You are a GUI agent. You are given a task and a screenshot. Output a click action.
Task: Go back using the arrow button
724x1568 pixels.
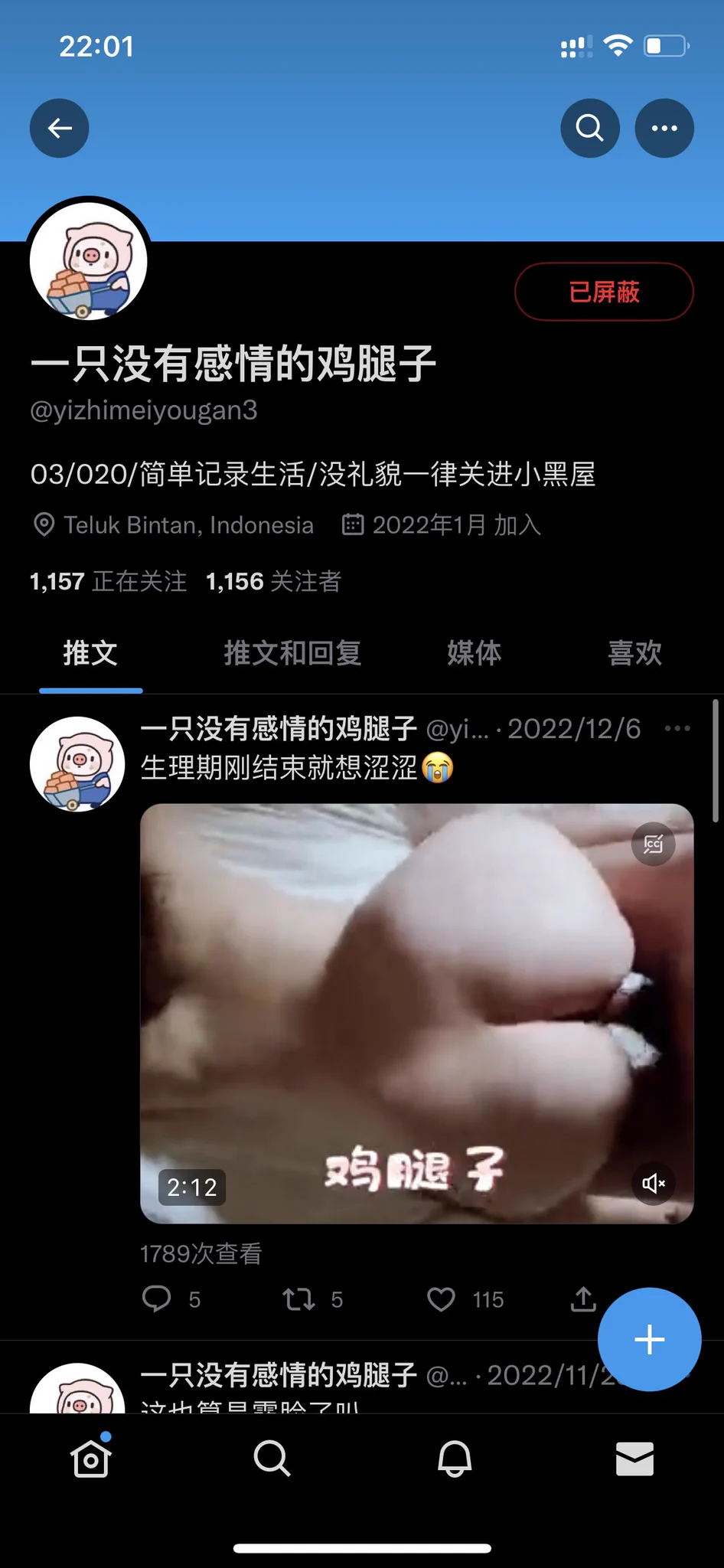[x=59, y=129]
